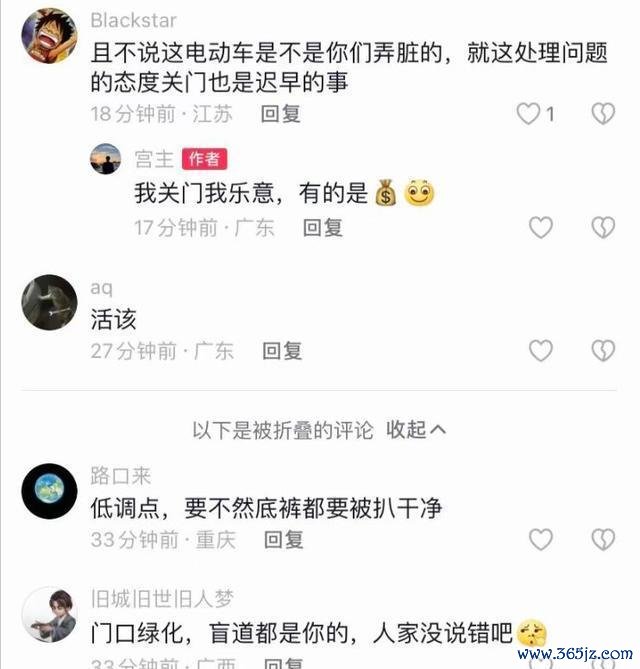Viewport: 640px width, 669px height.
Task: Reply to 路口来's comment
Action: [283, 540]
